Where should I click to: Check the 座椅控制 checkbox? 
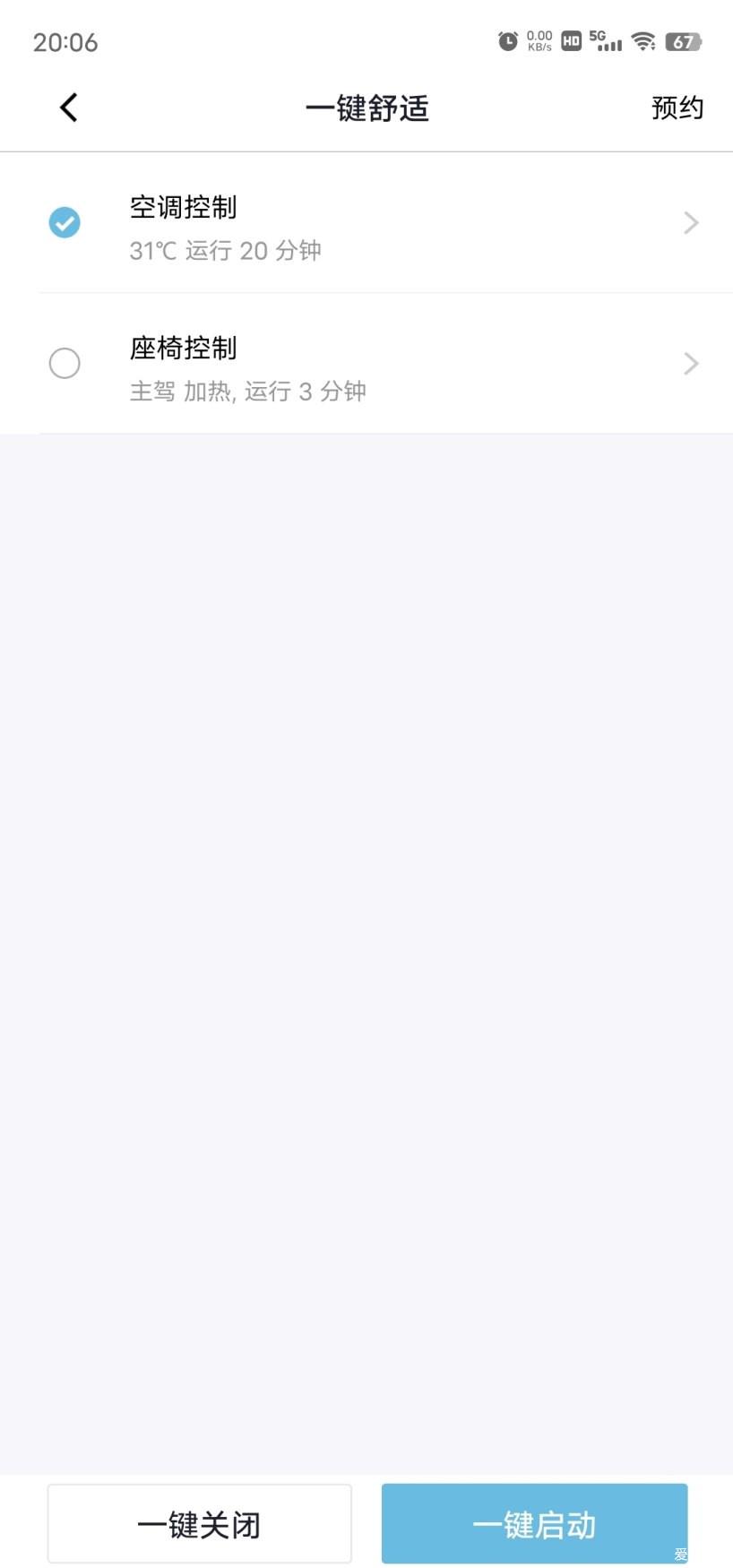click(x=65, y=363)
